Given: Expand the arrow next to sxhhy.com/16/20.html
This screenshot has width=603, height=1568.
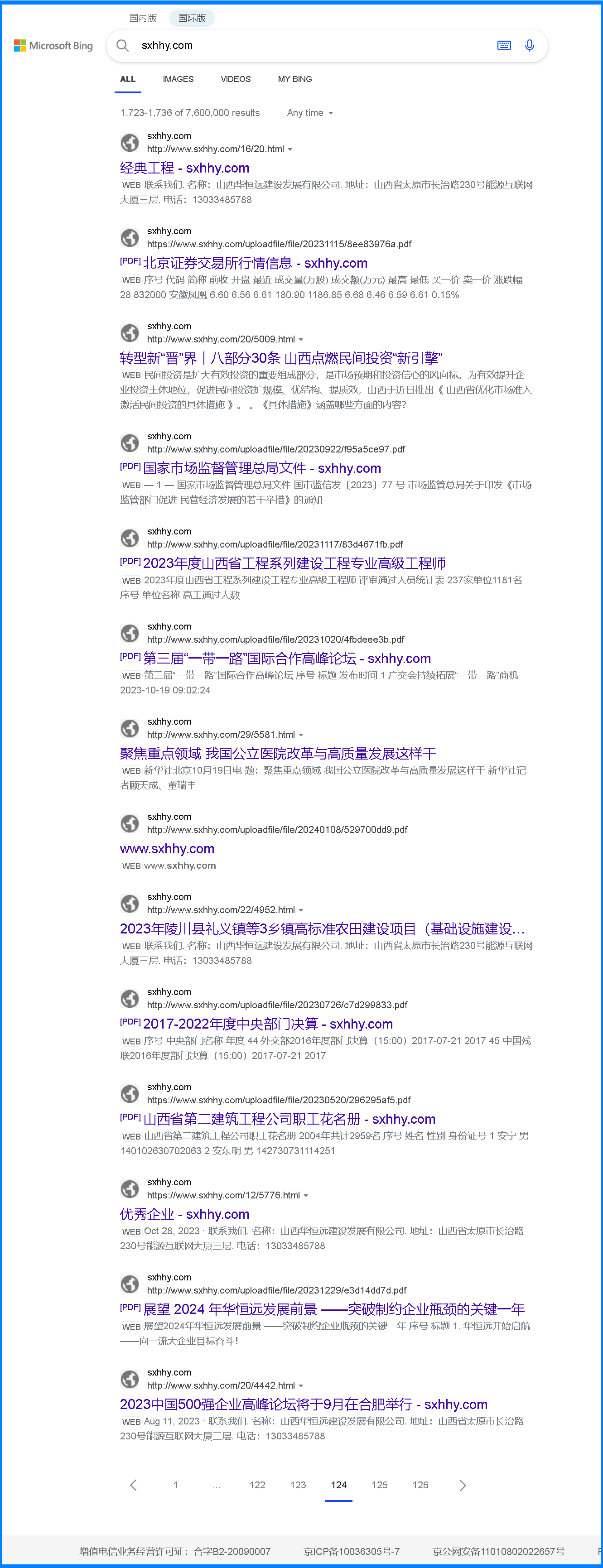Looking at the screenshot, I should tap(290, 150).
